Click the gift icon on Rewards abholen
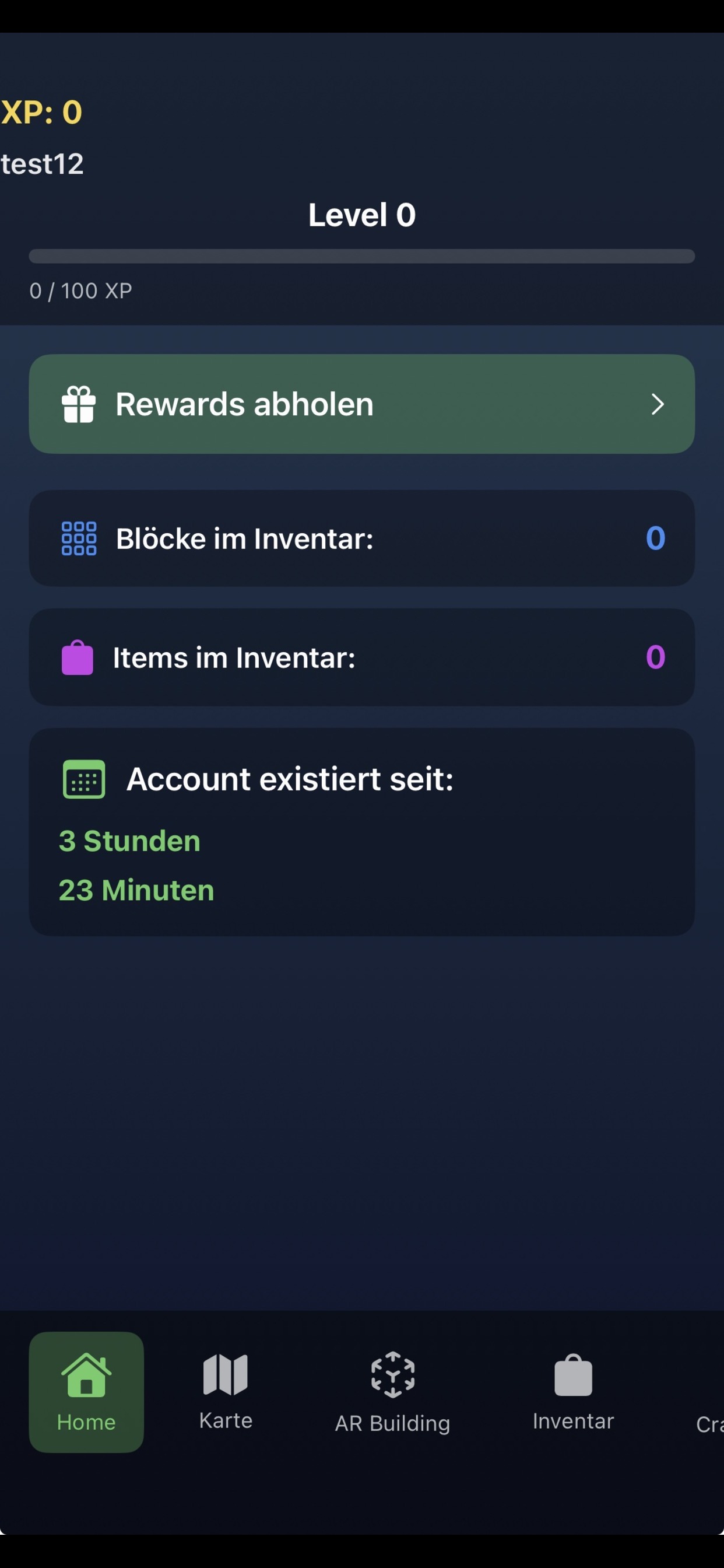This screenshot has height=1568, width=724. point(79,403)
